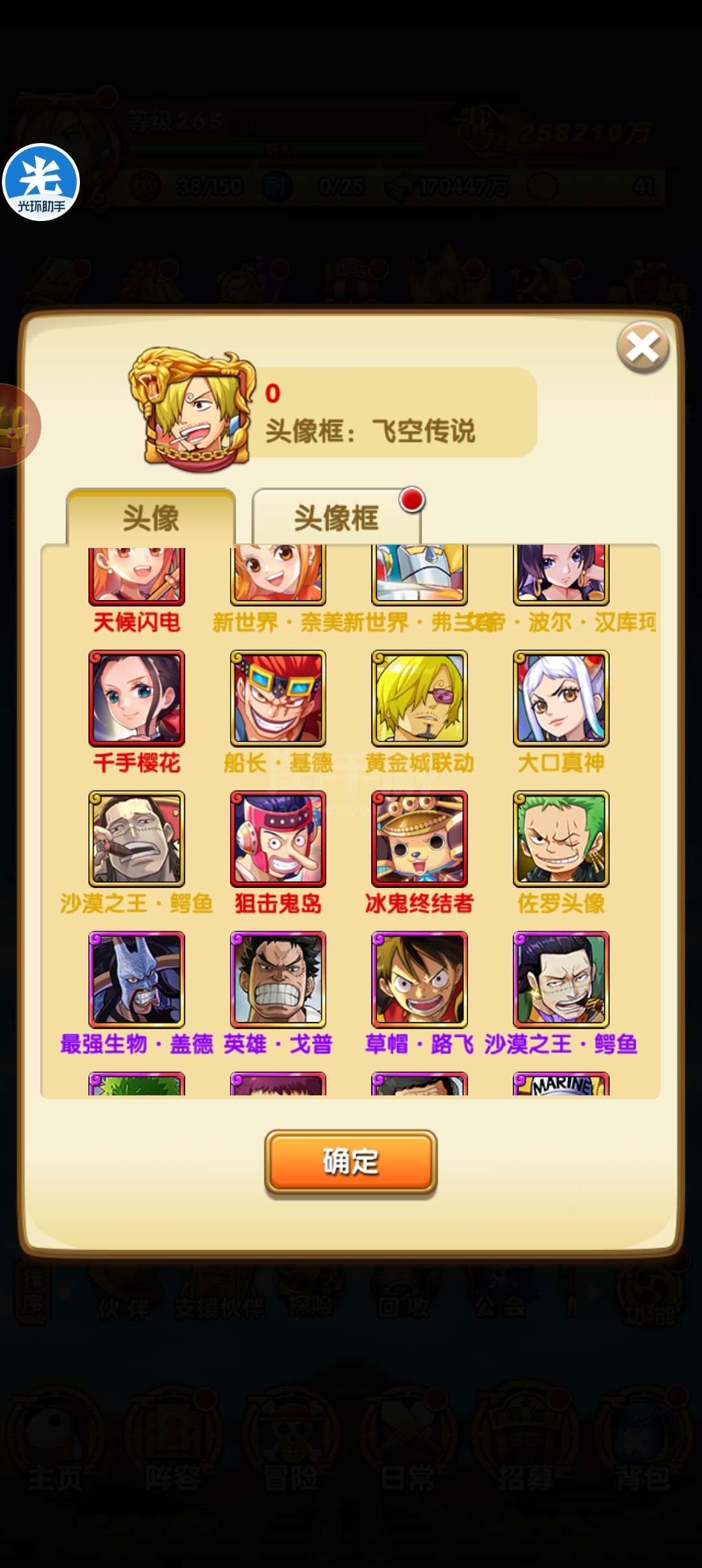702x1568 pixels.
Task: Switch to the 头像框 tab
Action: click(337, 517)
